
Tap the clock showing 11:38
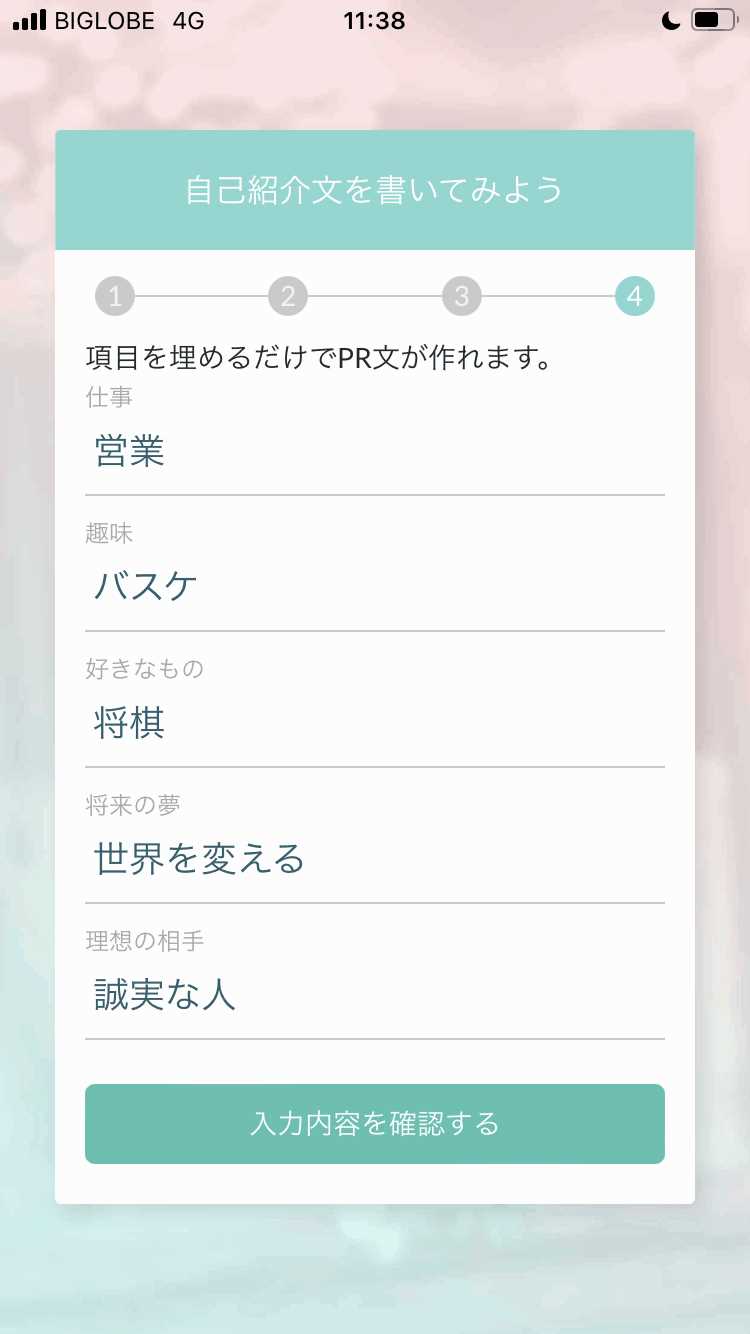[x=375, y=21]
